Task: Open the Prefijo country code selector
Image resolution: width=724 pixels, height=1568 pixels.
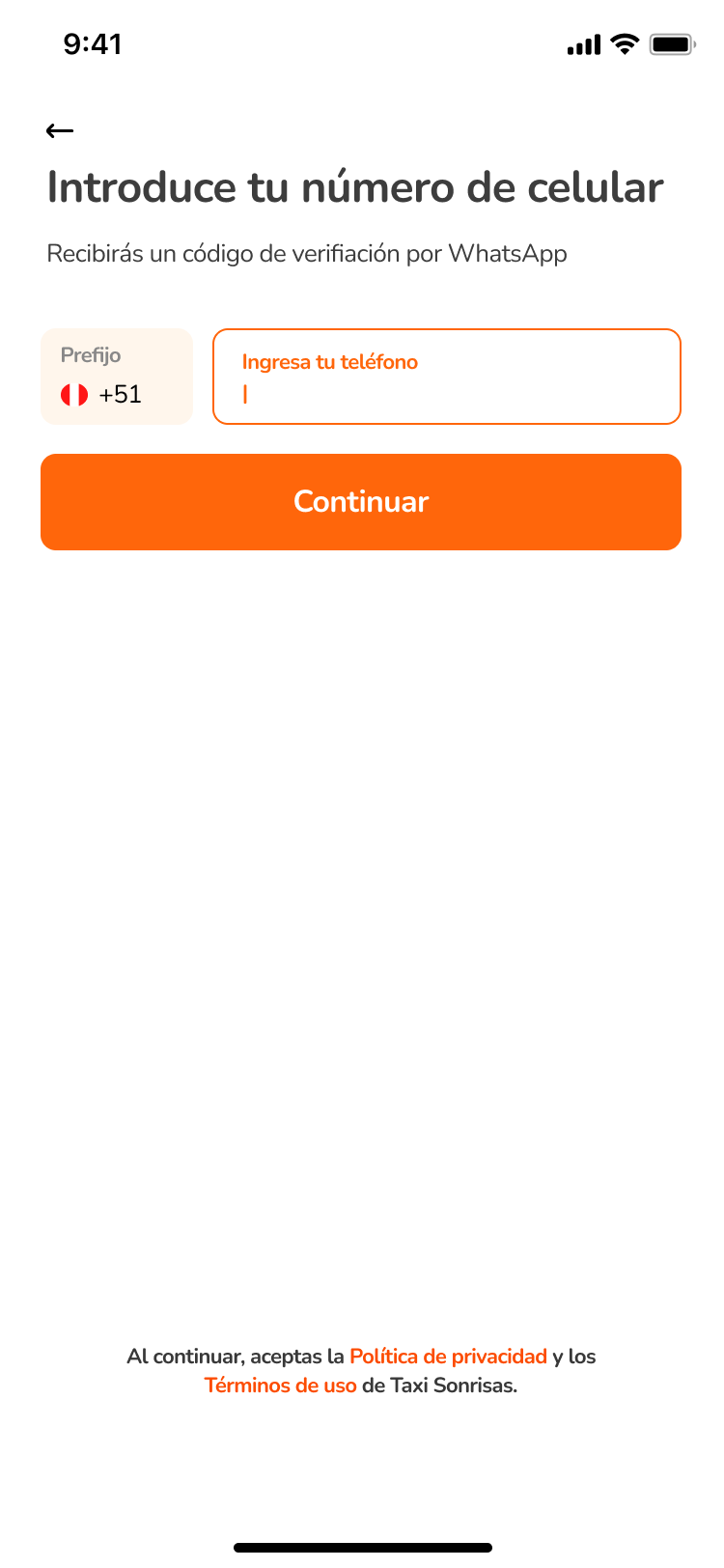Action: (117, 377)
